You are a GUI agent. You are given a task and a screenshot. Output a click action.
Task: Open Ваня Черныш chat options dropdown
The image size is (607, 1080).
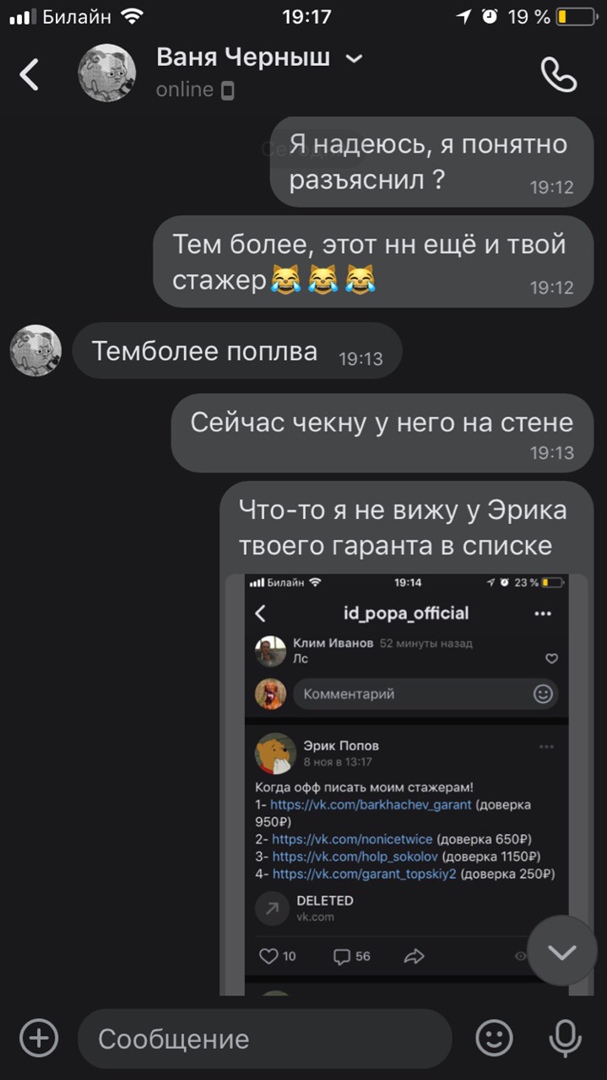(354, 59)
